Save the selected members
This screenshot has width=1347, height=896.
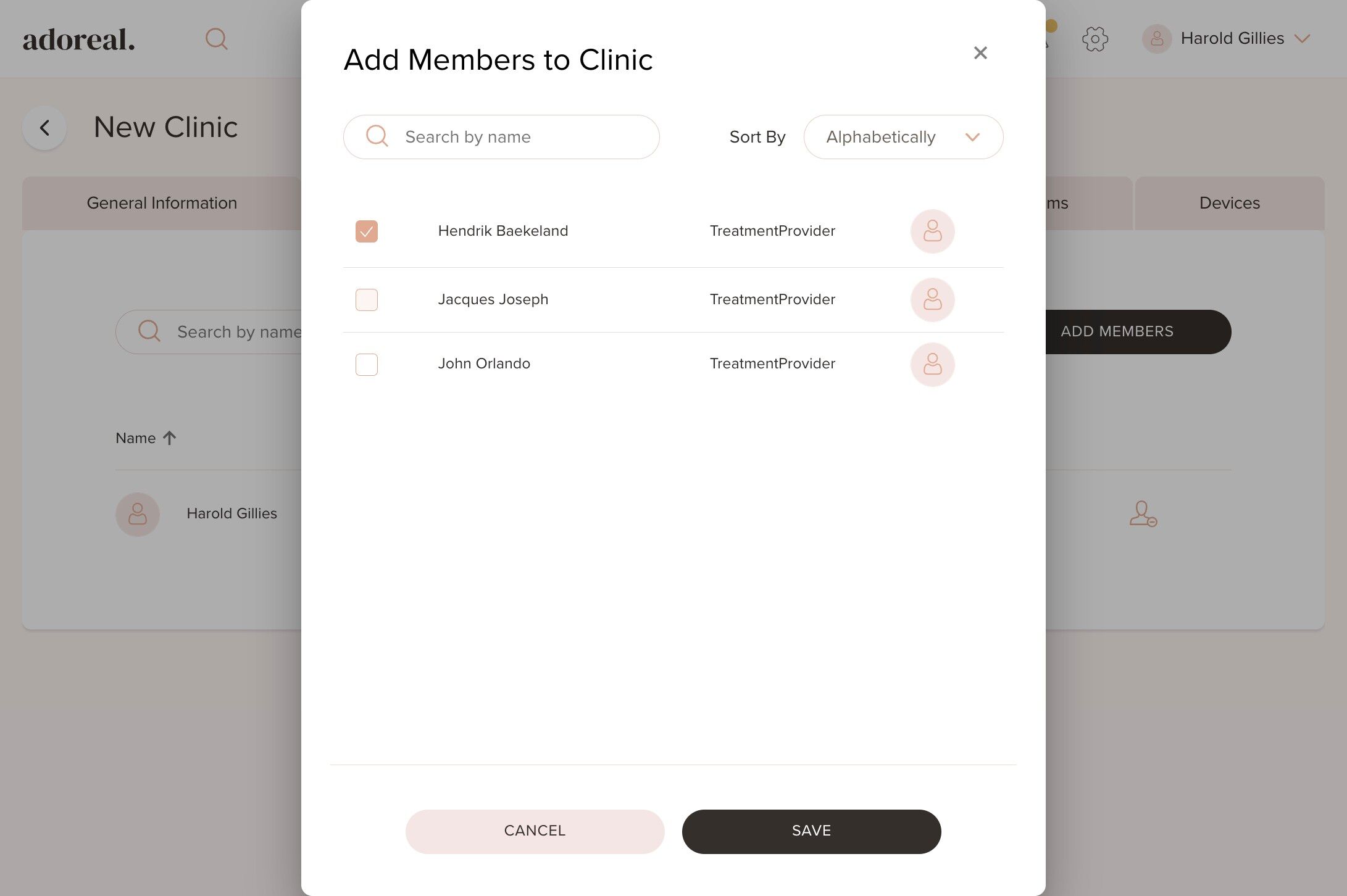click(811, 831)
